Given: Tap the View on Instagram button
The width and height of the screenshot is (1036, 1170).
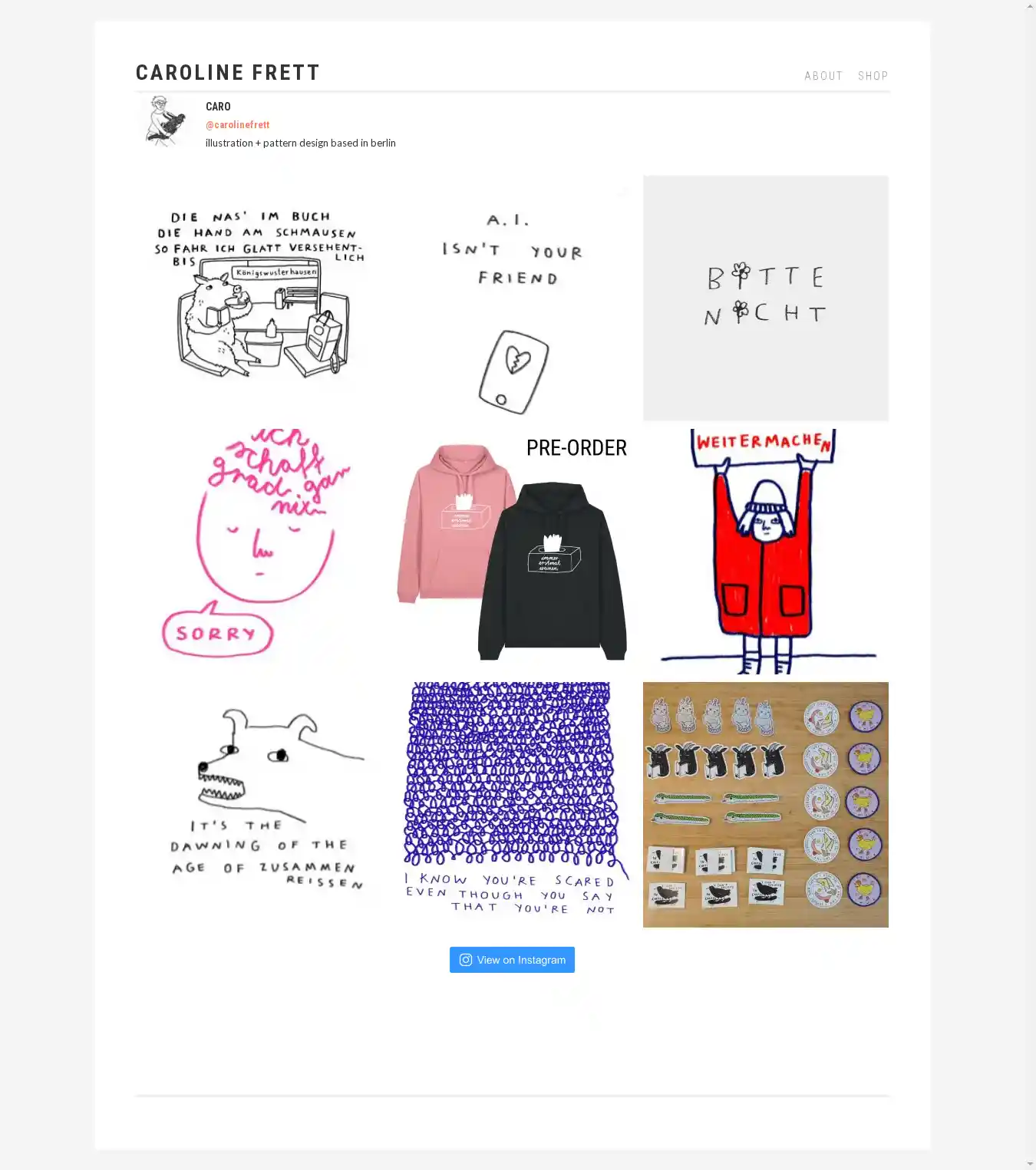Looking at the screenshot, I should pos(512,960).
